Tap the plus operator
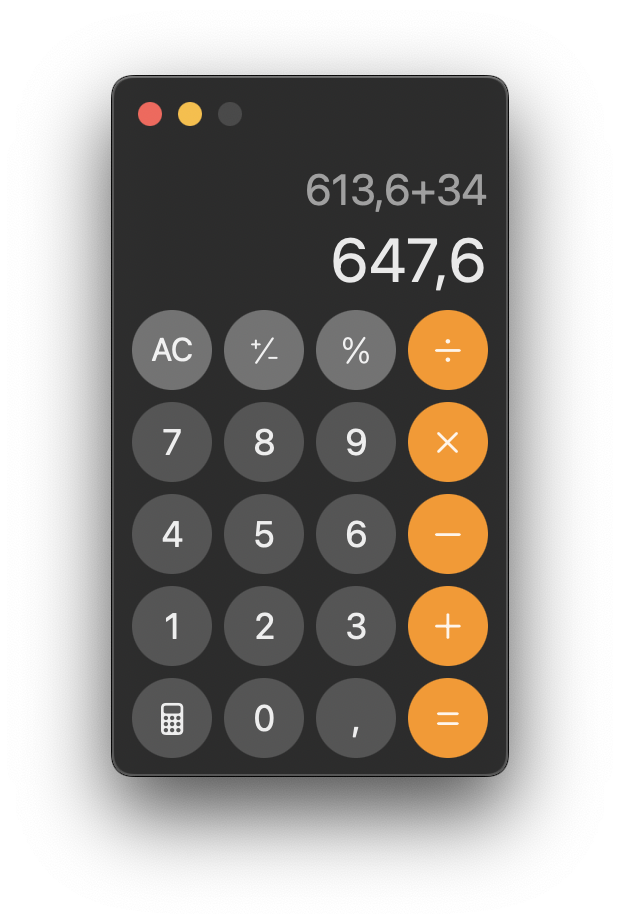620x924 pixels. (448, 626)
